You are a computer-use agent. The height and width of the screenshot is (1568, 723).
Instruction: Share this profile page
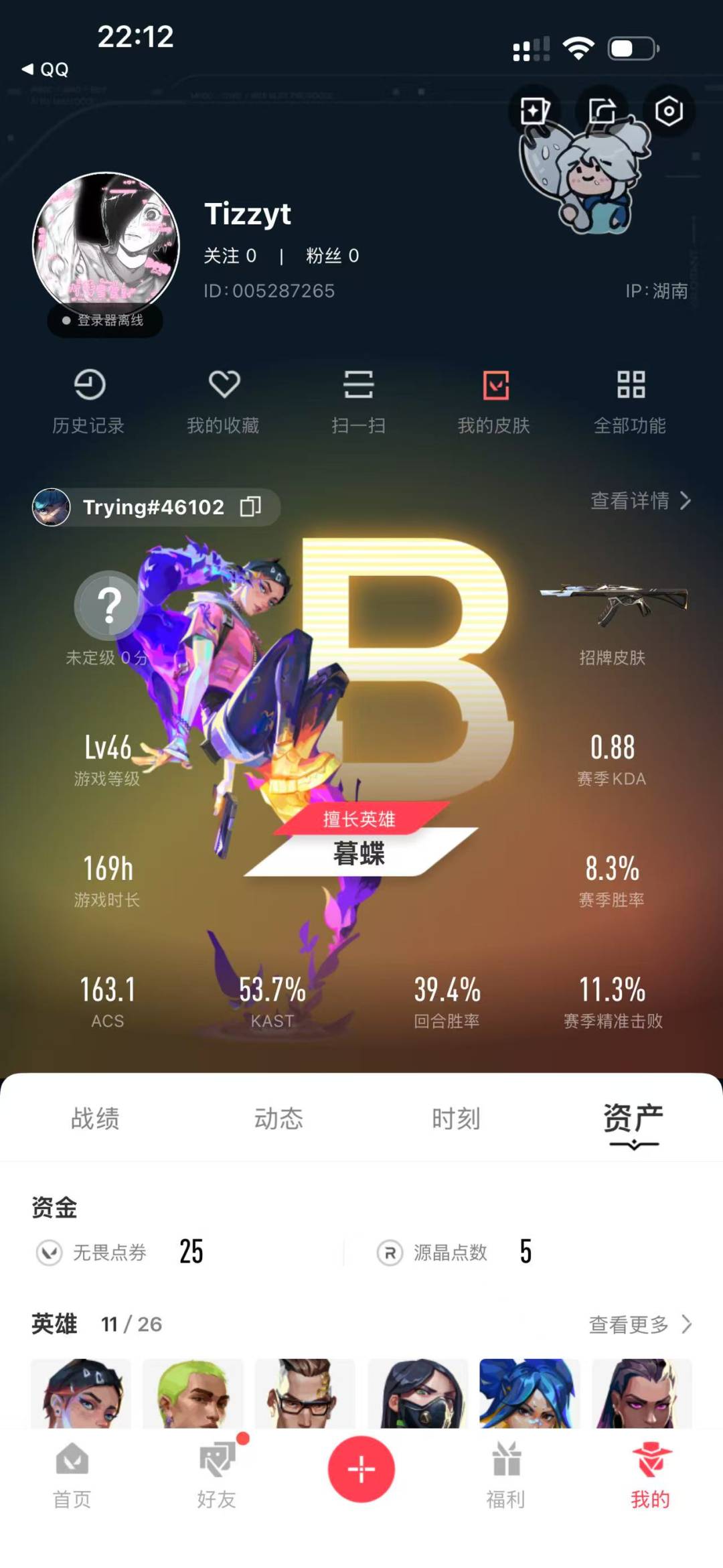point(601,111)
